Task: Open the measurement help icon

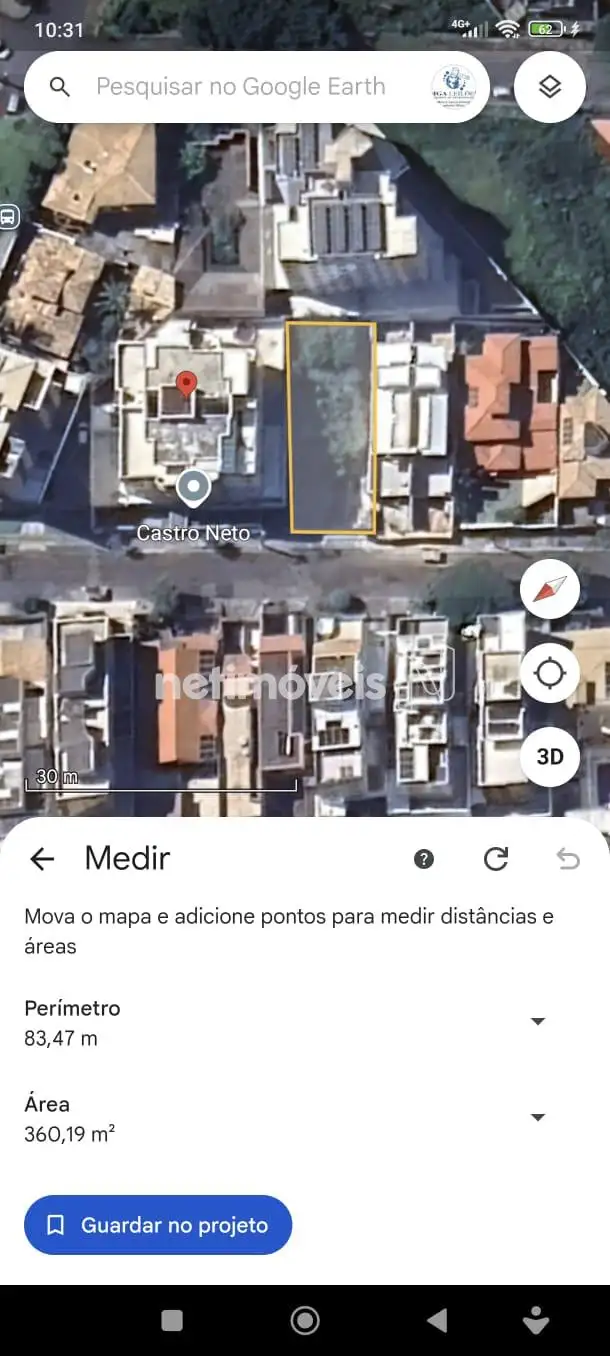Action: coord(424,859)
